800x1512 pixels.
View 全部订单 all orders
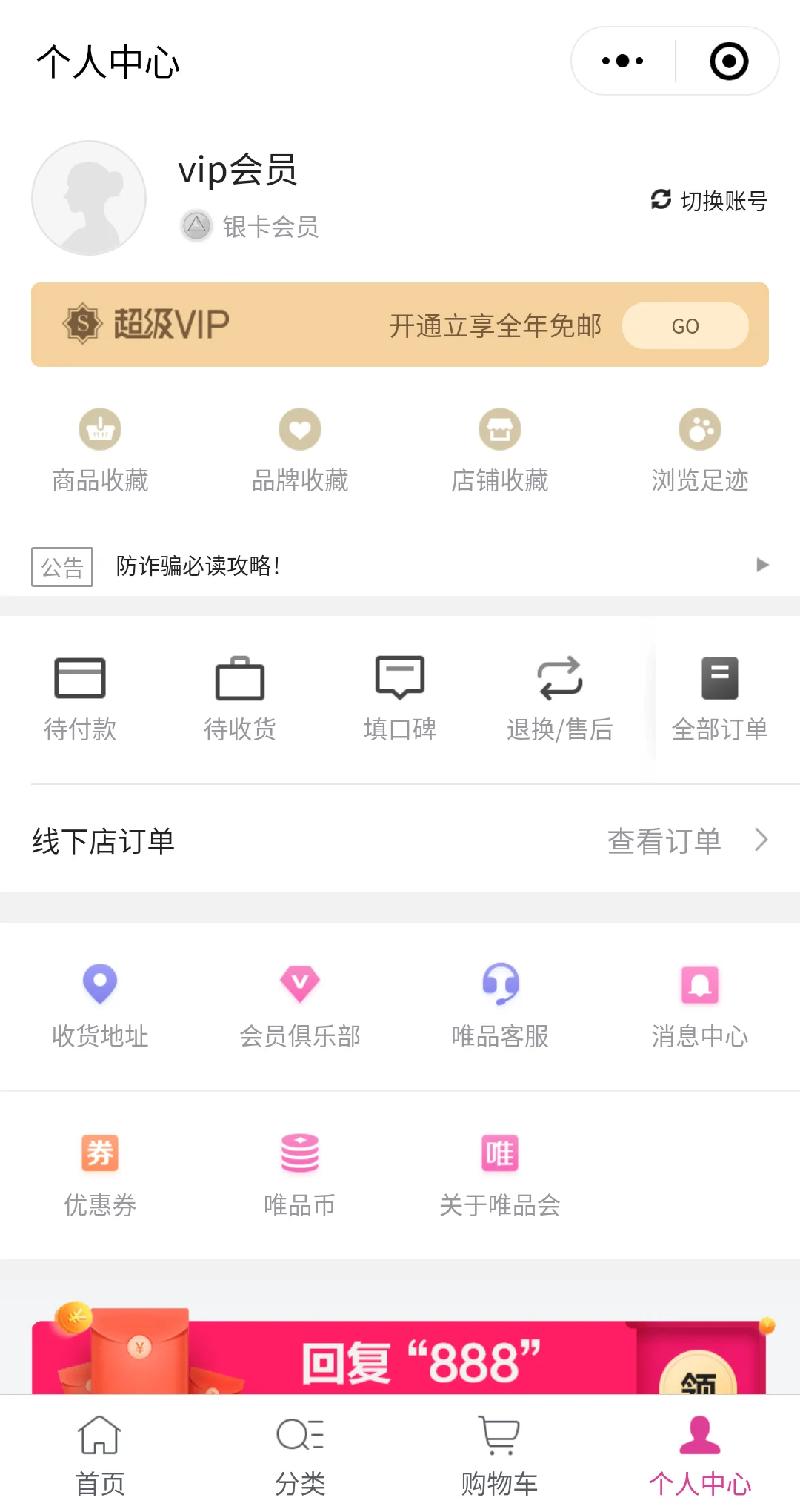719,698
